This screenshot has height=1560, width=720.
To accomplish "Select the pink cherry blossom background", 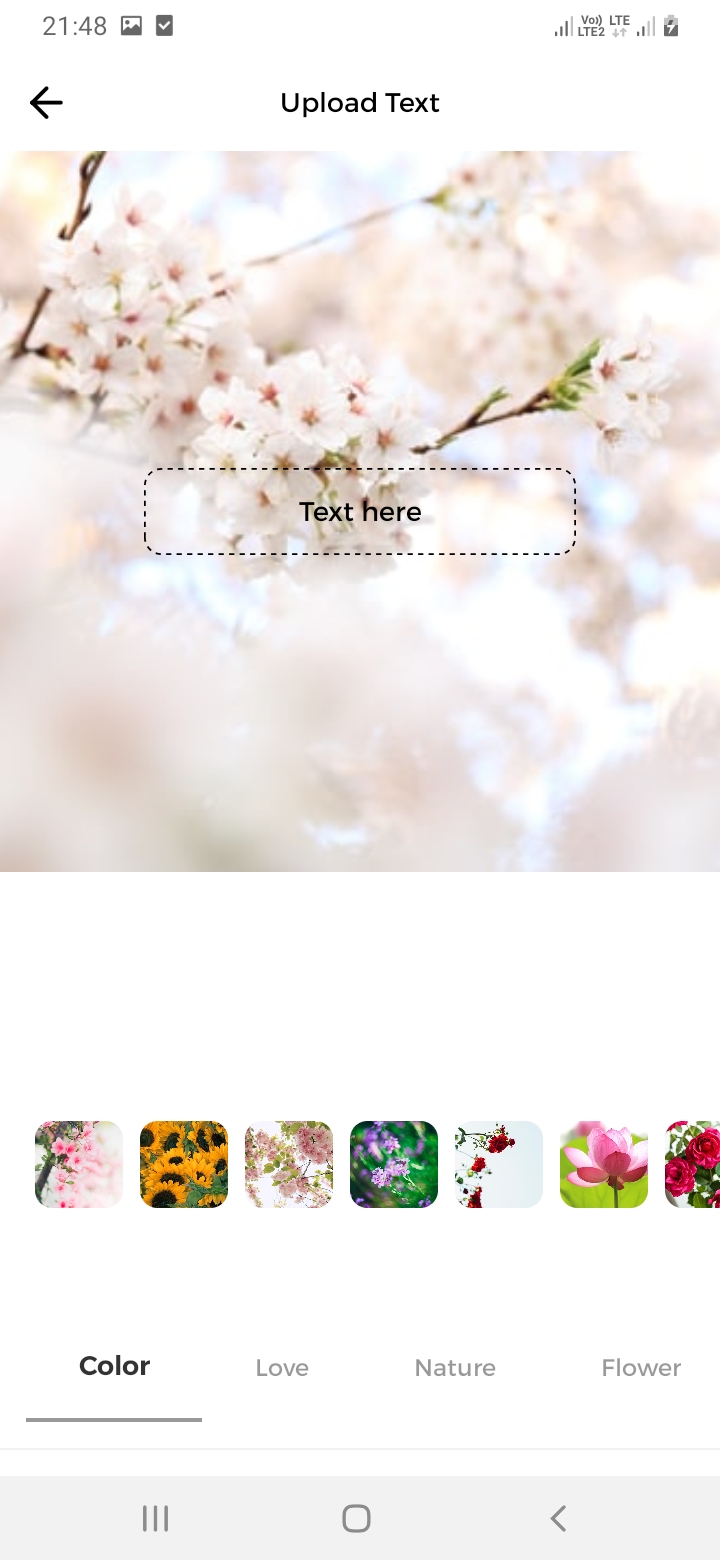I will [x=79, y=1164].
